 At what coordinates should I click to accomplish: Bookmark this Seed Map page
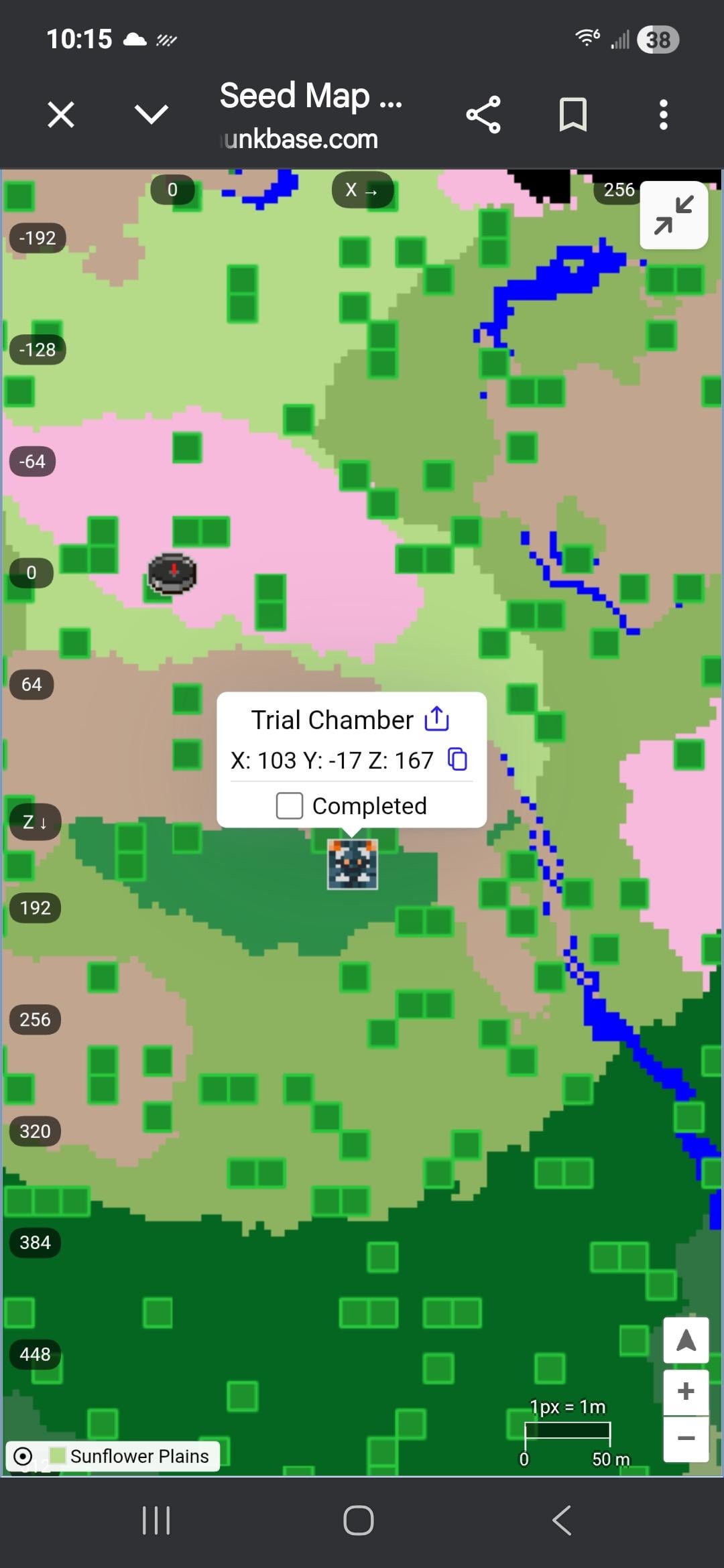pyautogui.click(x=573, y=115)
